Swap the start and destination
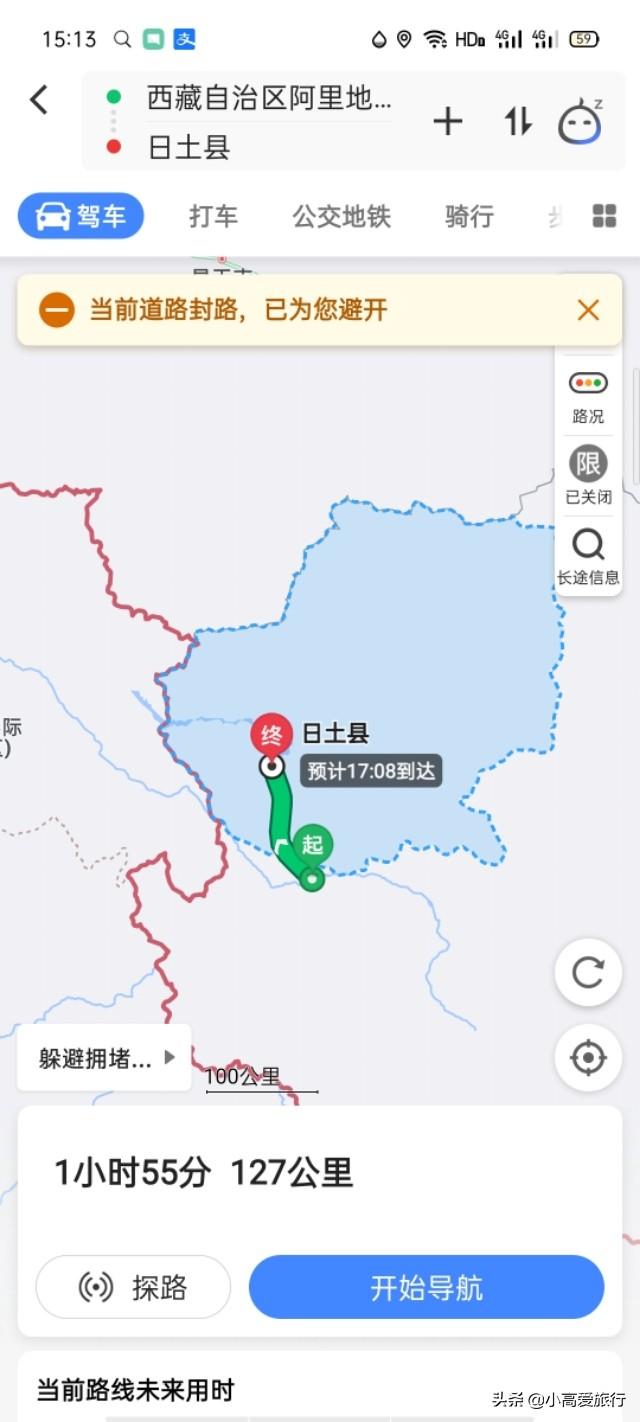 pos(518,122)
